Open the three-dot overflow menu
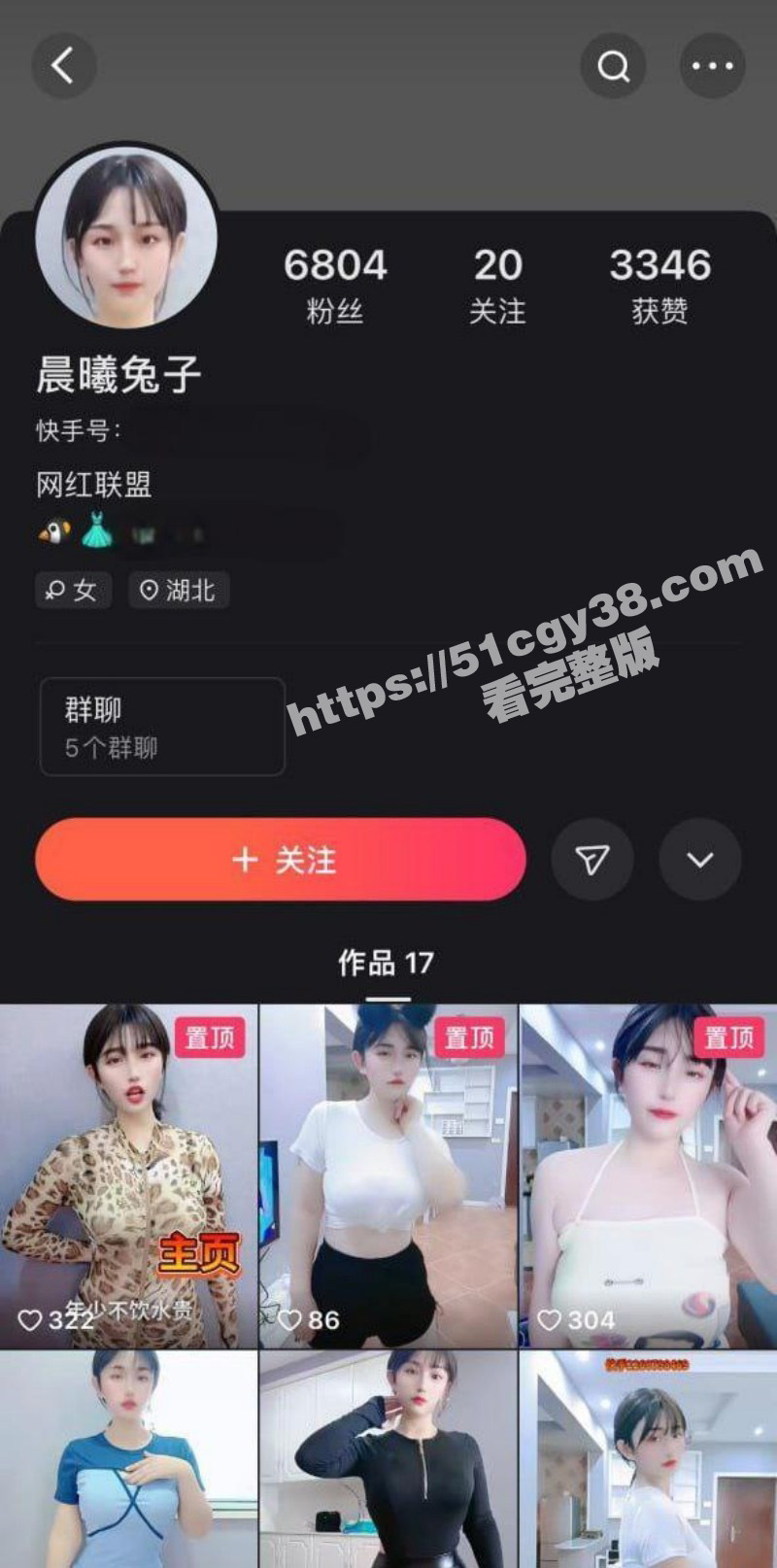Viewport: 777px width, 1568px height. [x=712, y=66]
